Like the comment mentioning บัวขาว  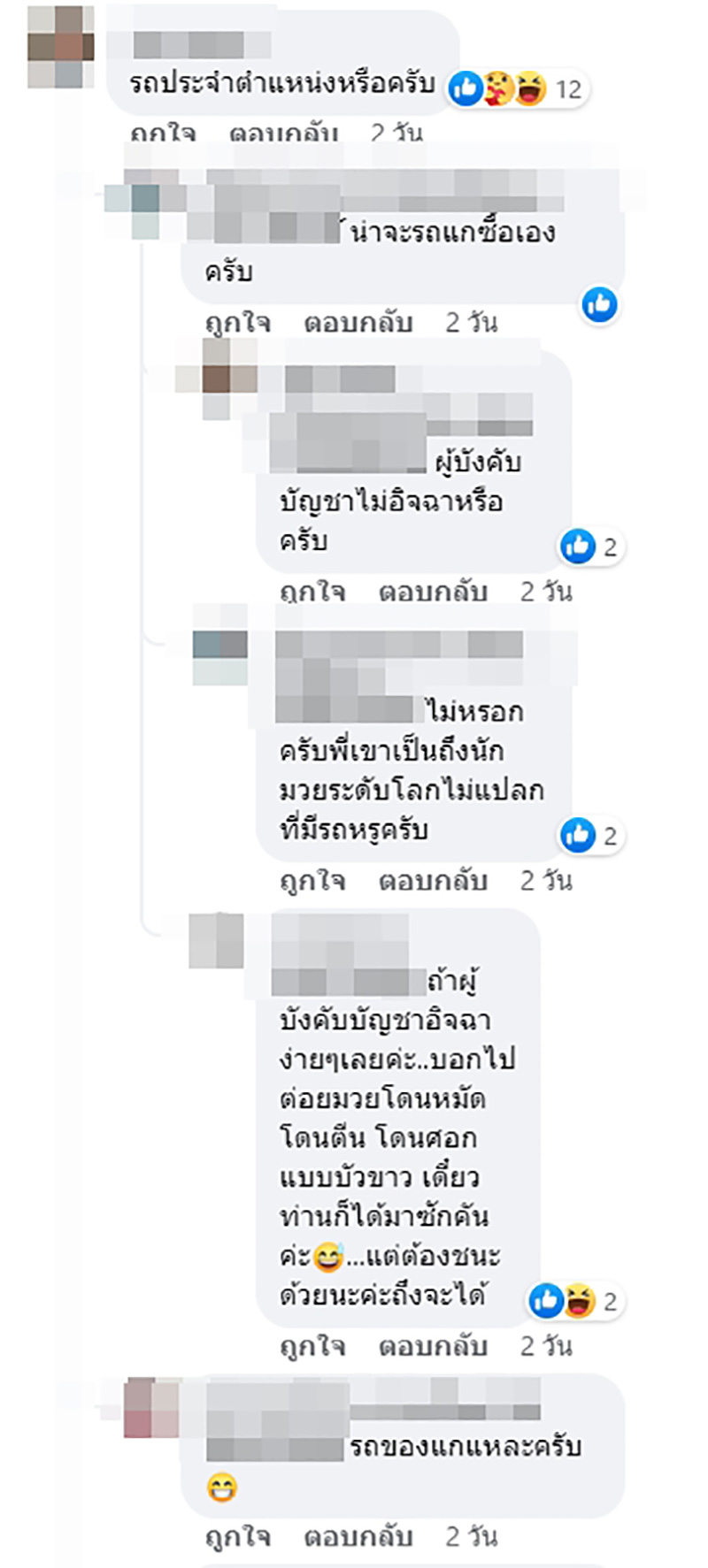pyautogui.click(x=312, y=1346)
